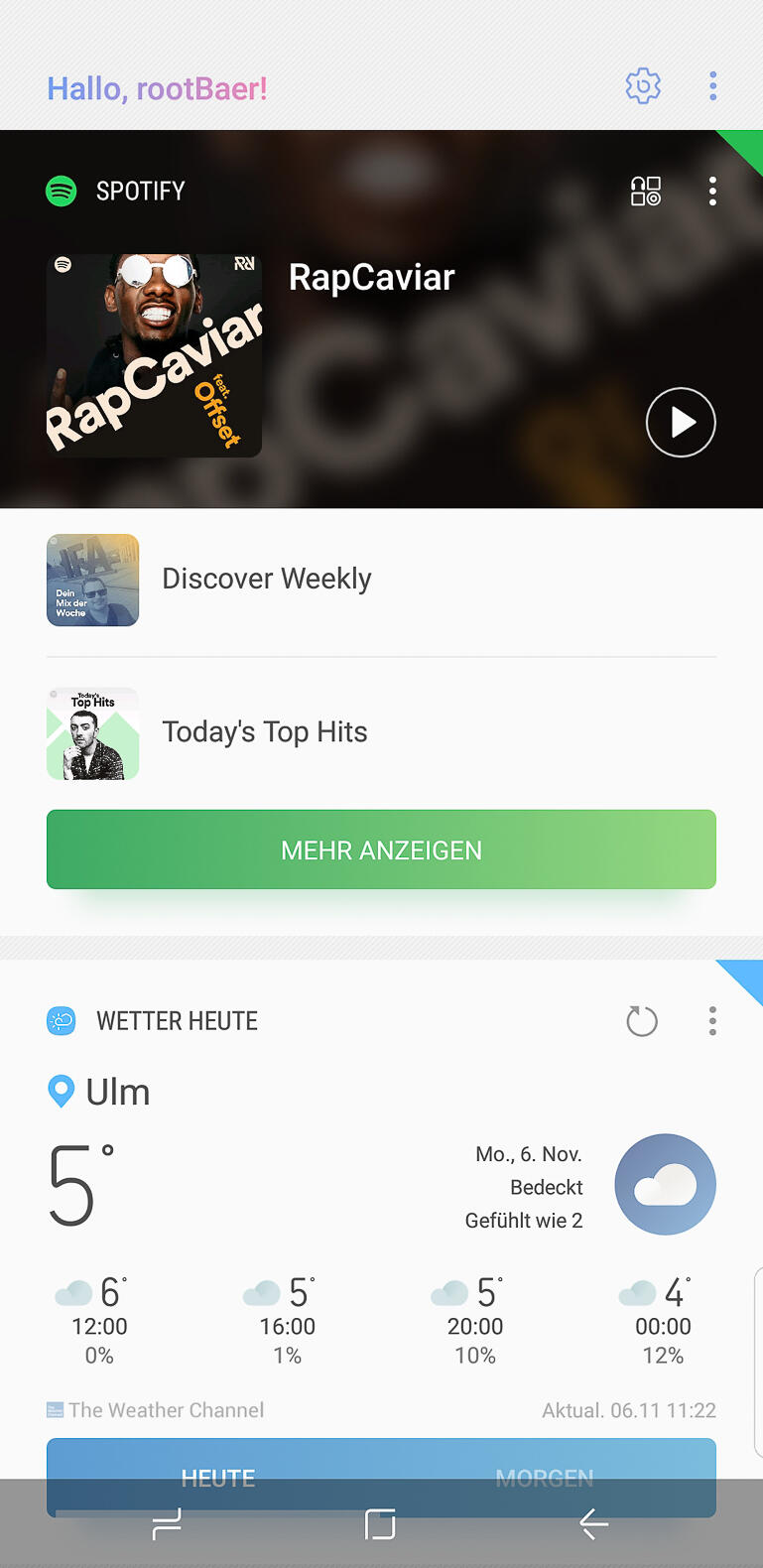
Task: Open the Spotify card overflow menu
Action: coord(712,191)
